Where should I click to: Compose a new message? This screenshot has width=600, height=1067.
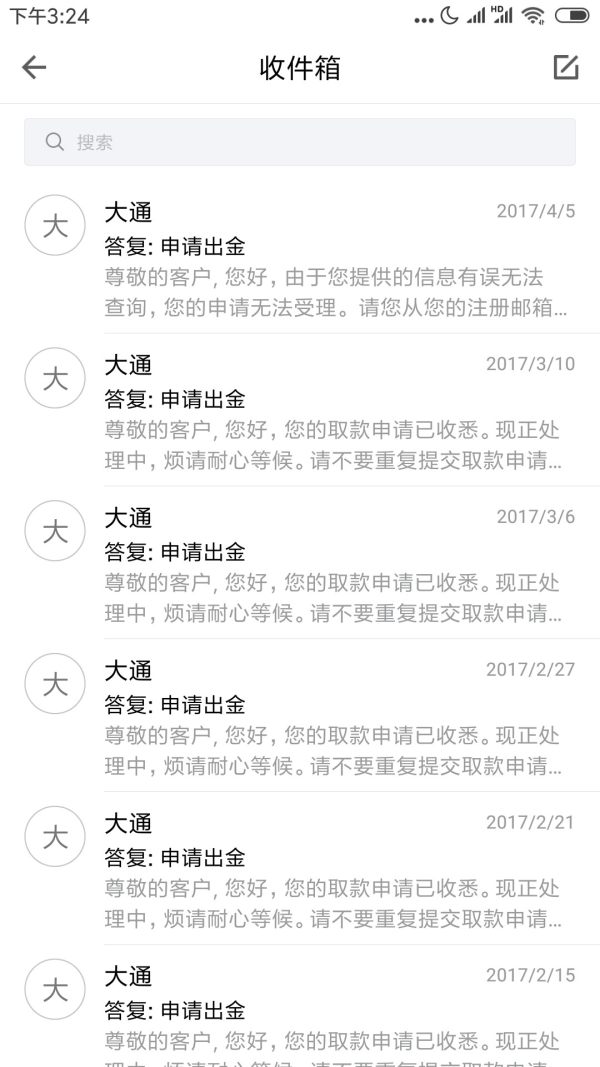[566, 67]
